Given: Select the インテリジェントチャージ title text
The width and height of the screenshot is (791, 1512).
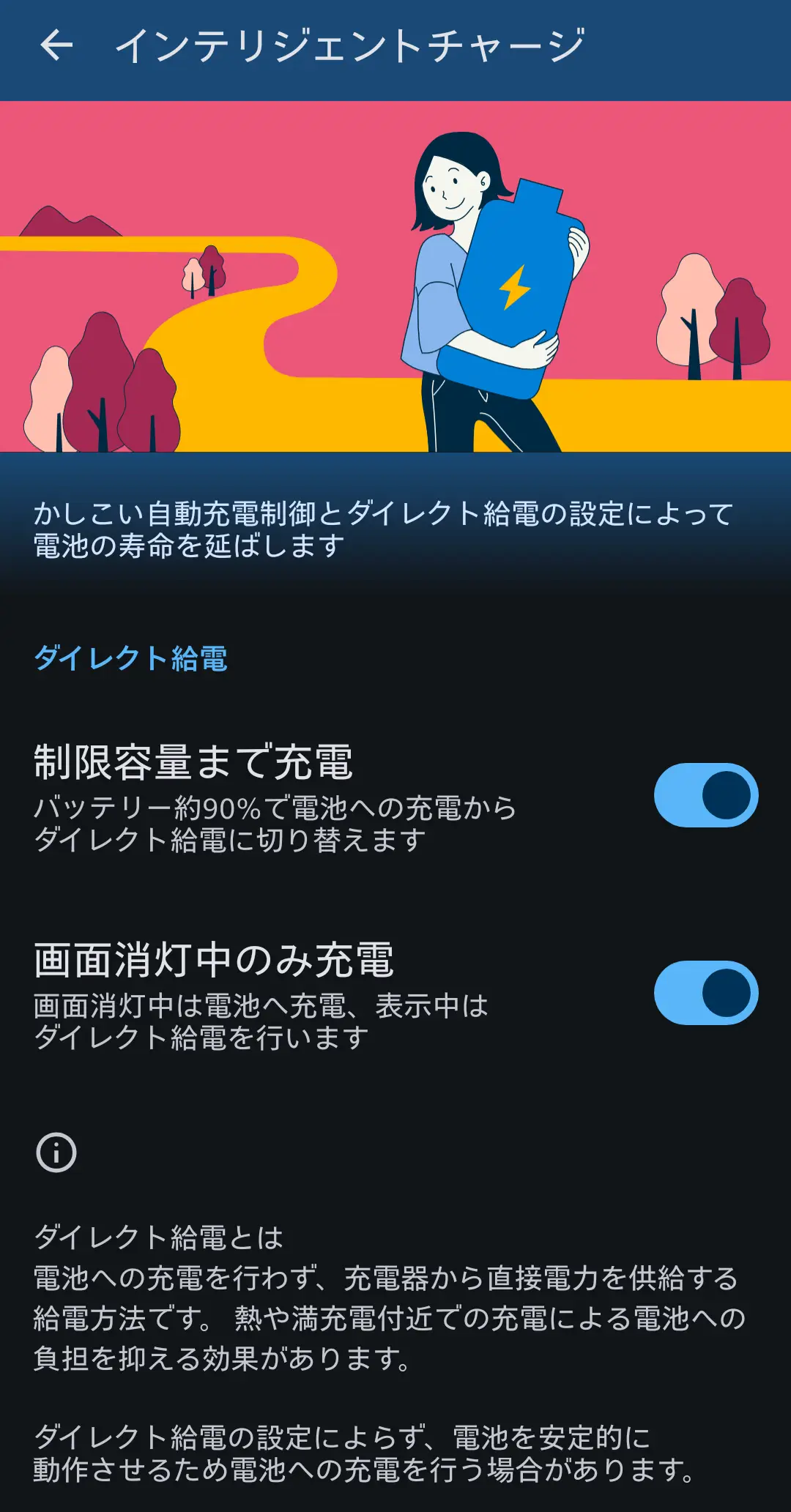Looking at the screenshot, I should [352, 45].
